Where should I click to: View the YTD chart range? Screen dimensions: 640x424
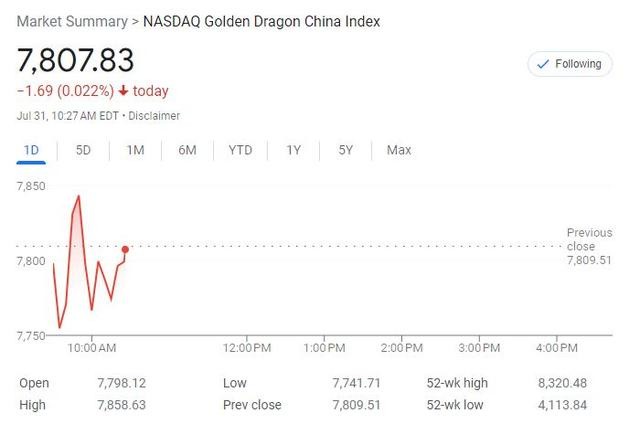click(240, 151)
